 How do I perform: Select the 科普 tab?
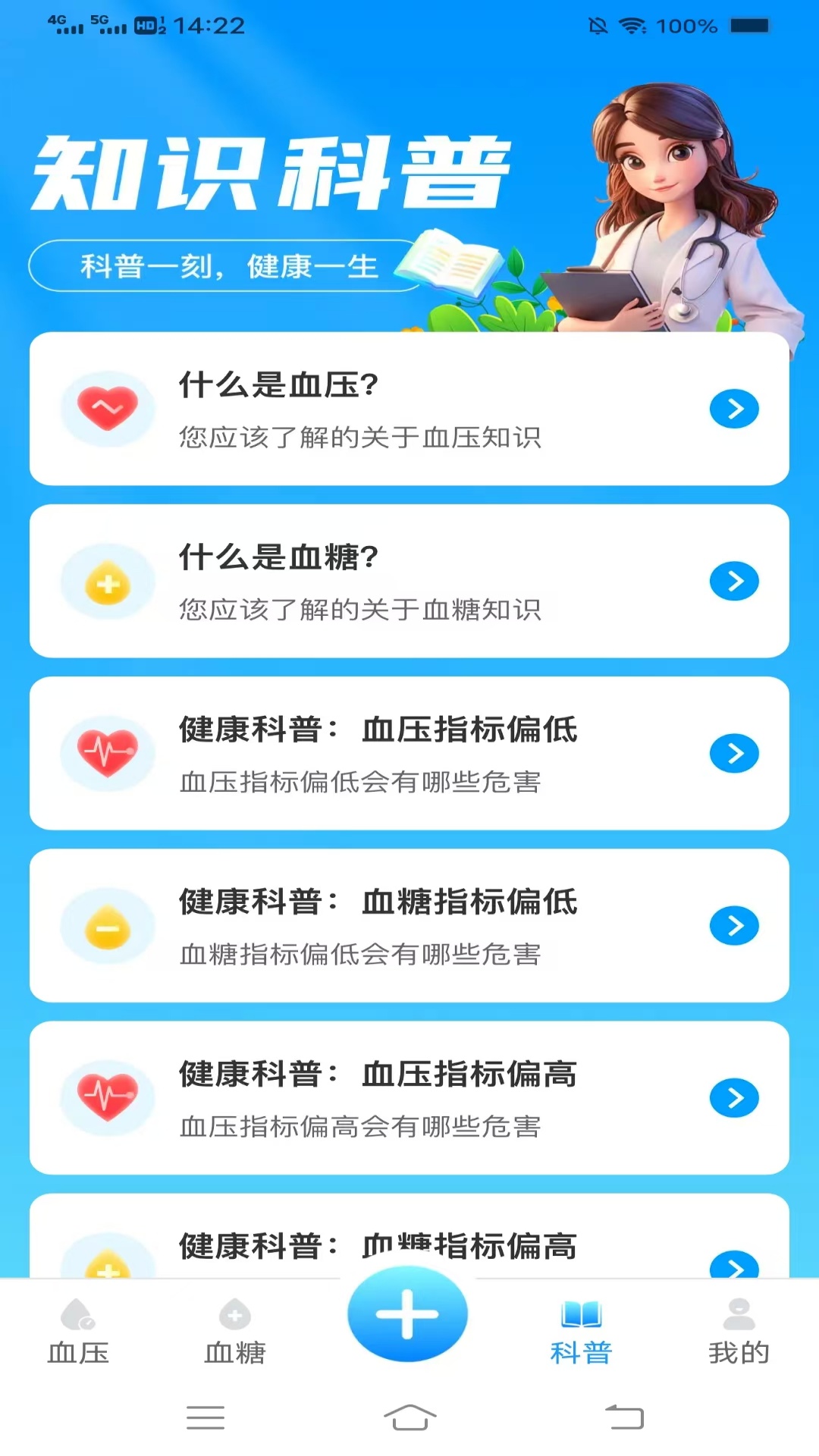coord(581,1332)
